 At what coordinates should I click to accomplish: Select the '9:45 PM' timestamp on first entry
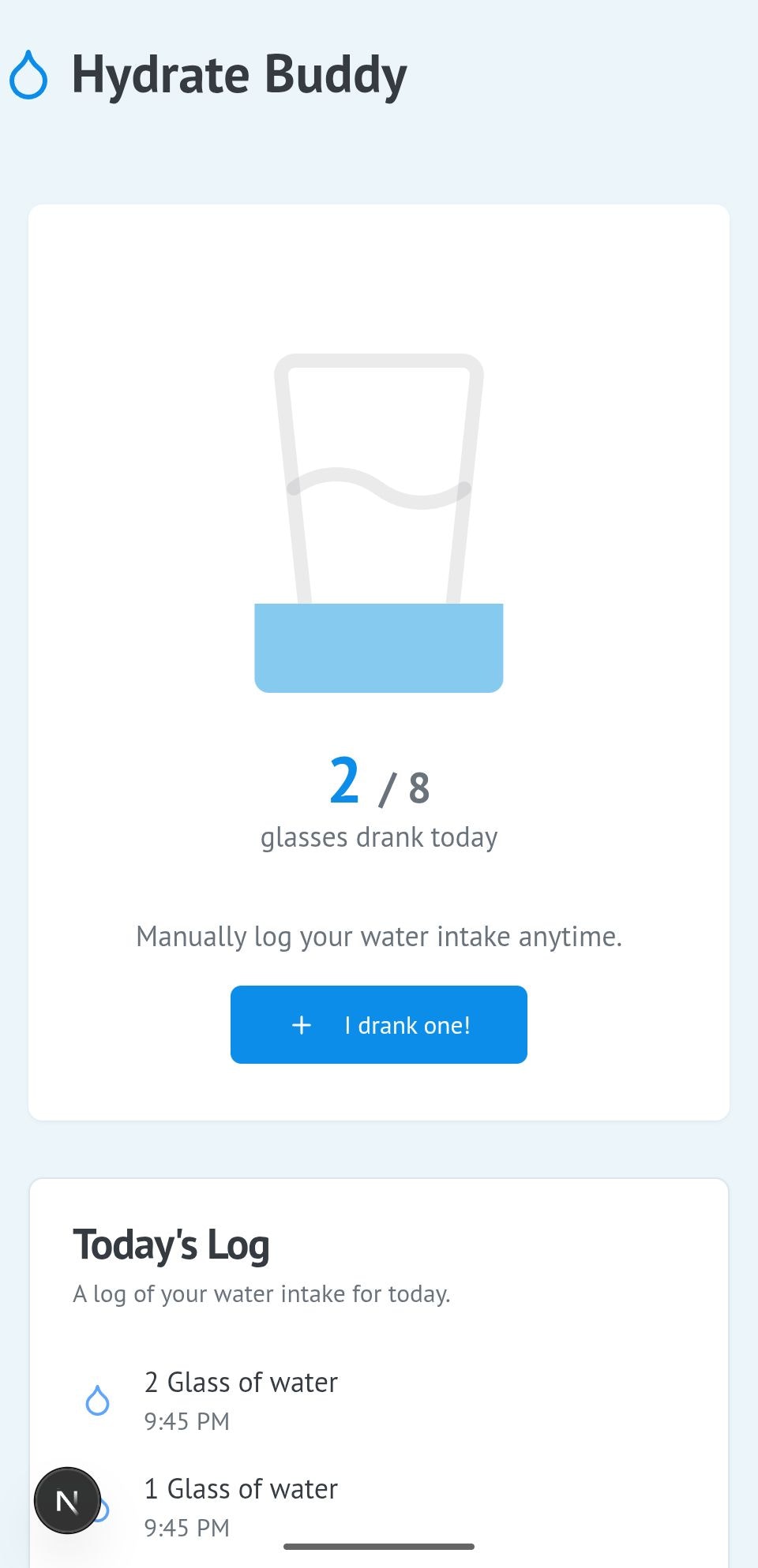(186, 1422)
